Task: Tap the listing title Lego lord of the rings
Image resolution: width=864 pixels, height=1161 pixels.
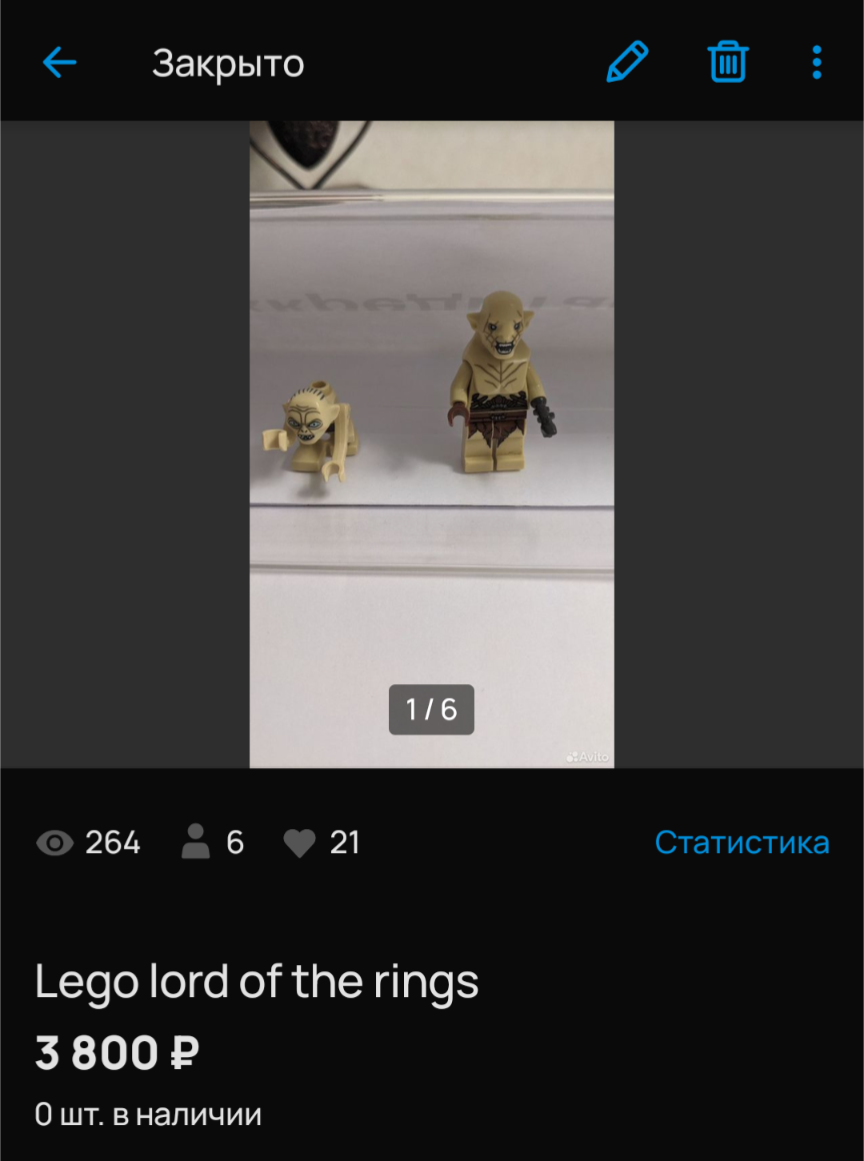Action: point(255,981)
